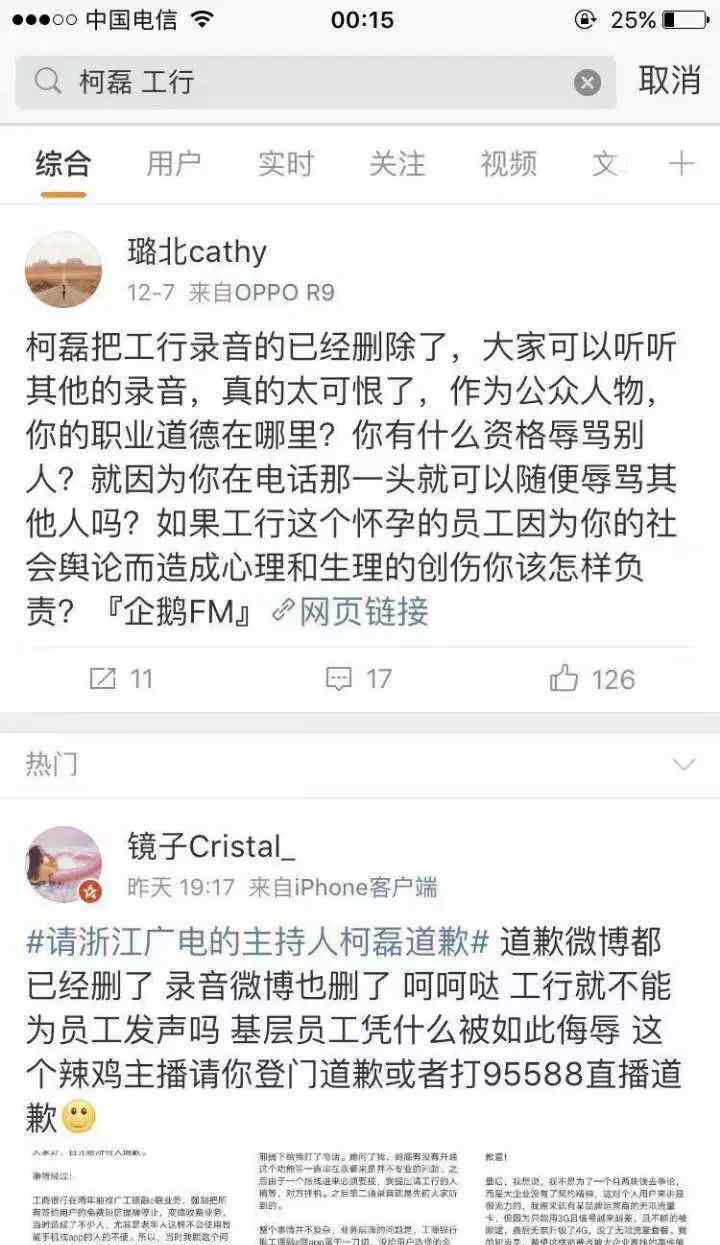Add a tab with the plus icon
The width and height of the screenshot is (720, 1245).
(x=681, y=164)
